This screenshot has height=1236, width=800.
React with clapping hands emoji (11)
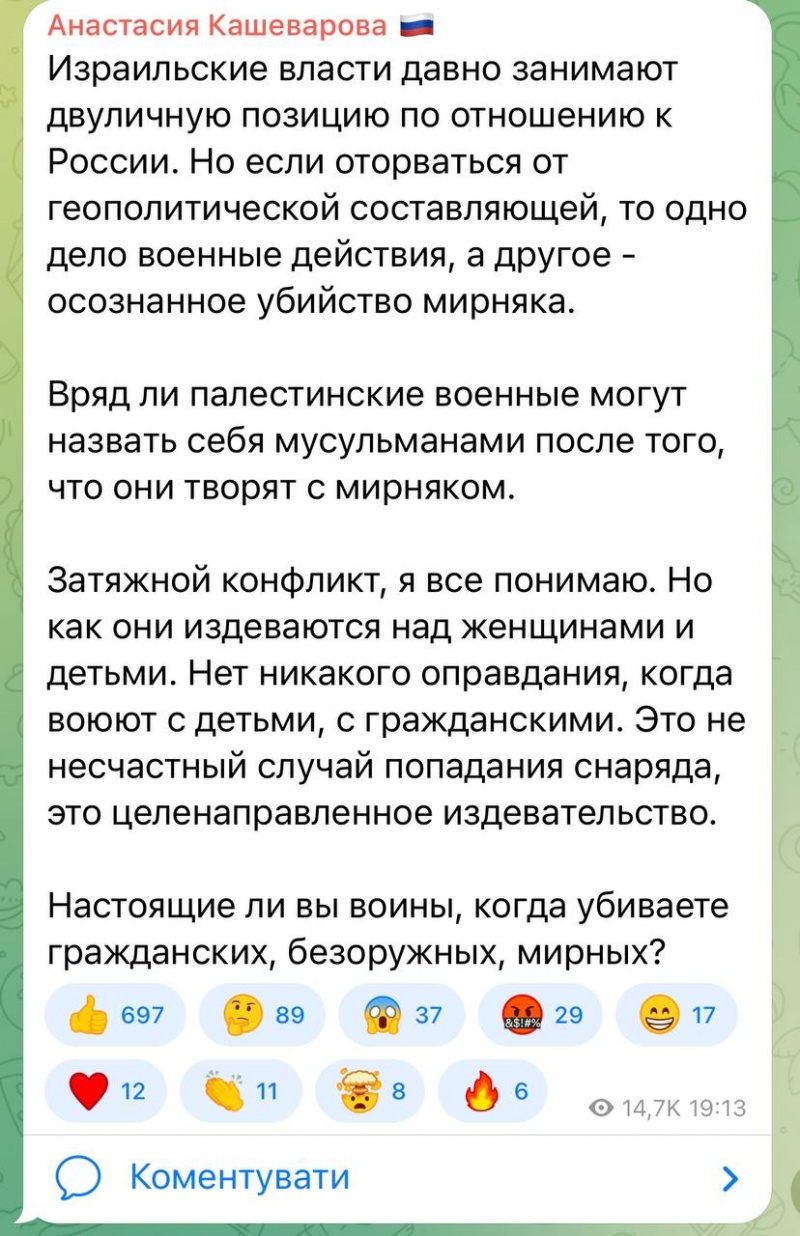click(x=241, y=1093)
